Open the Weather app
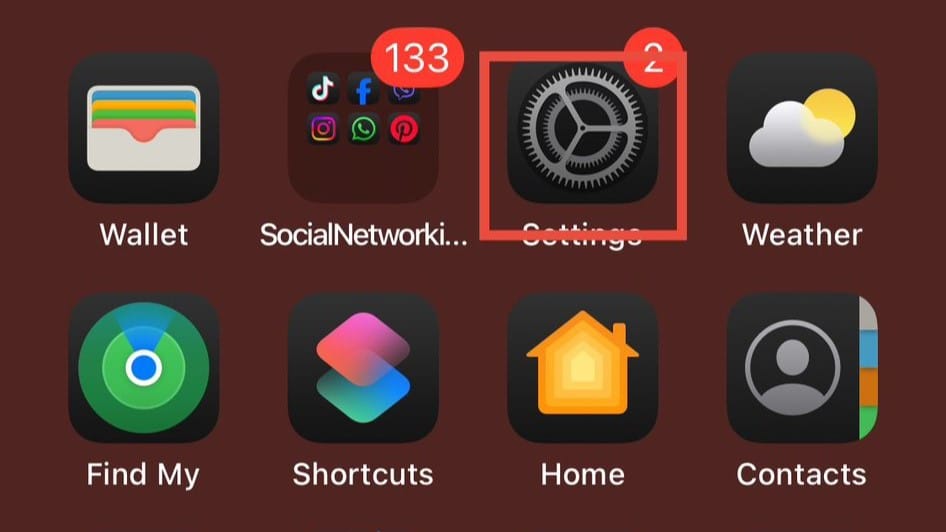Screen dimensions: 946x532 coord(802,128)
